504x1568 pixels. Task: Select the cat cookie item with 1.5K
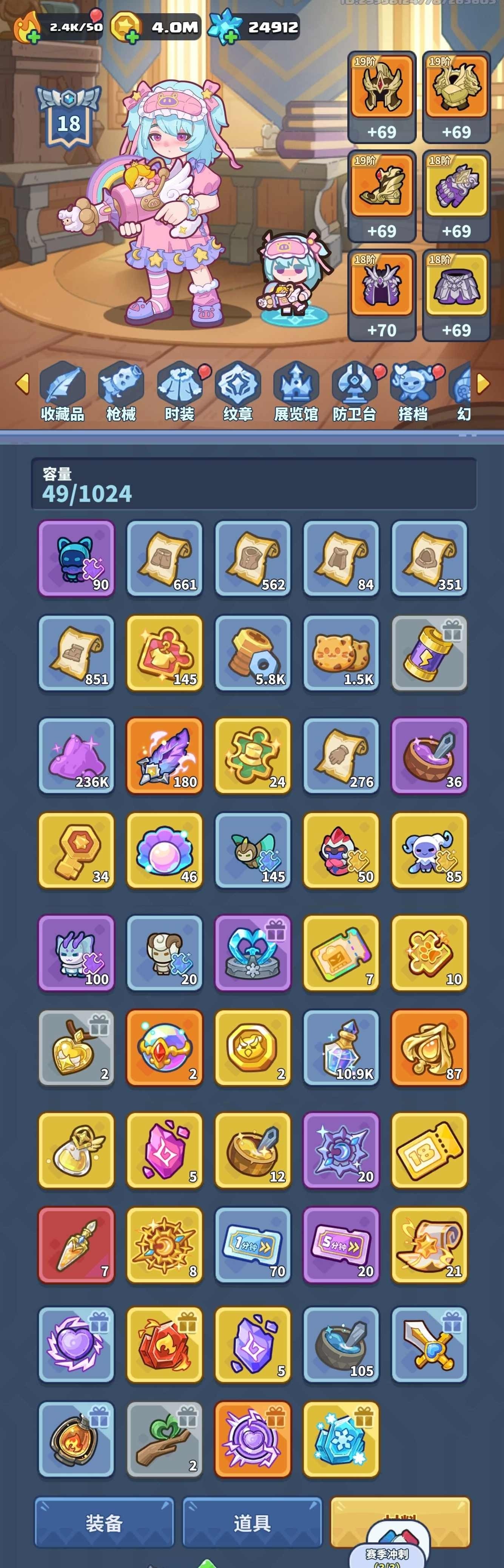coord(341,653)
